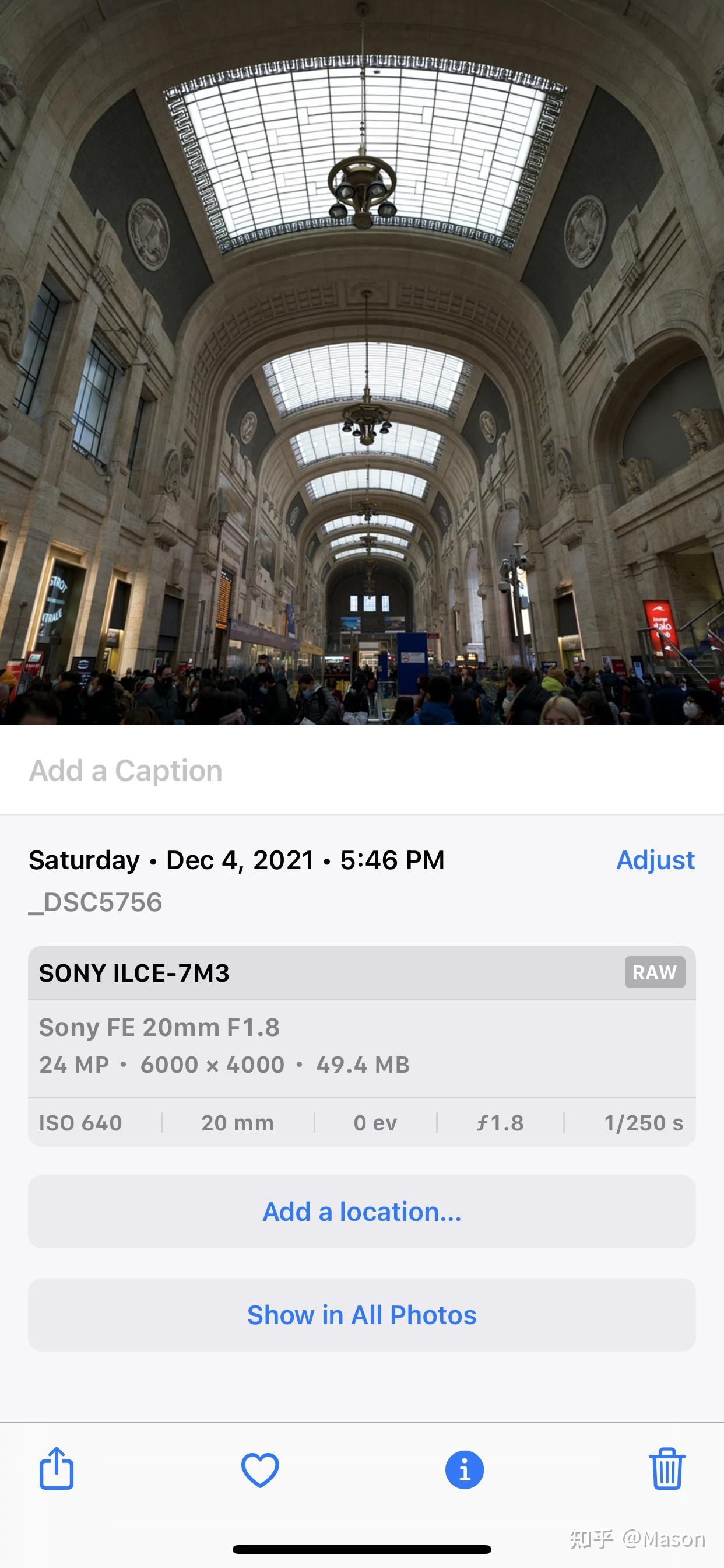Favorite the photo with the heart icon
This screenshot has height=1568, width=724.
coord(261,1470)
